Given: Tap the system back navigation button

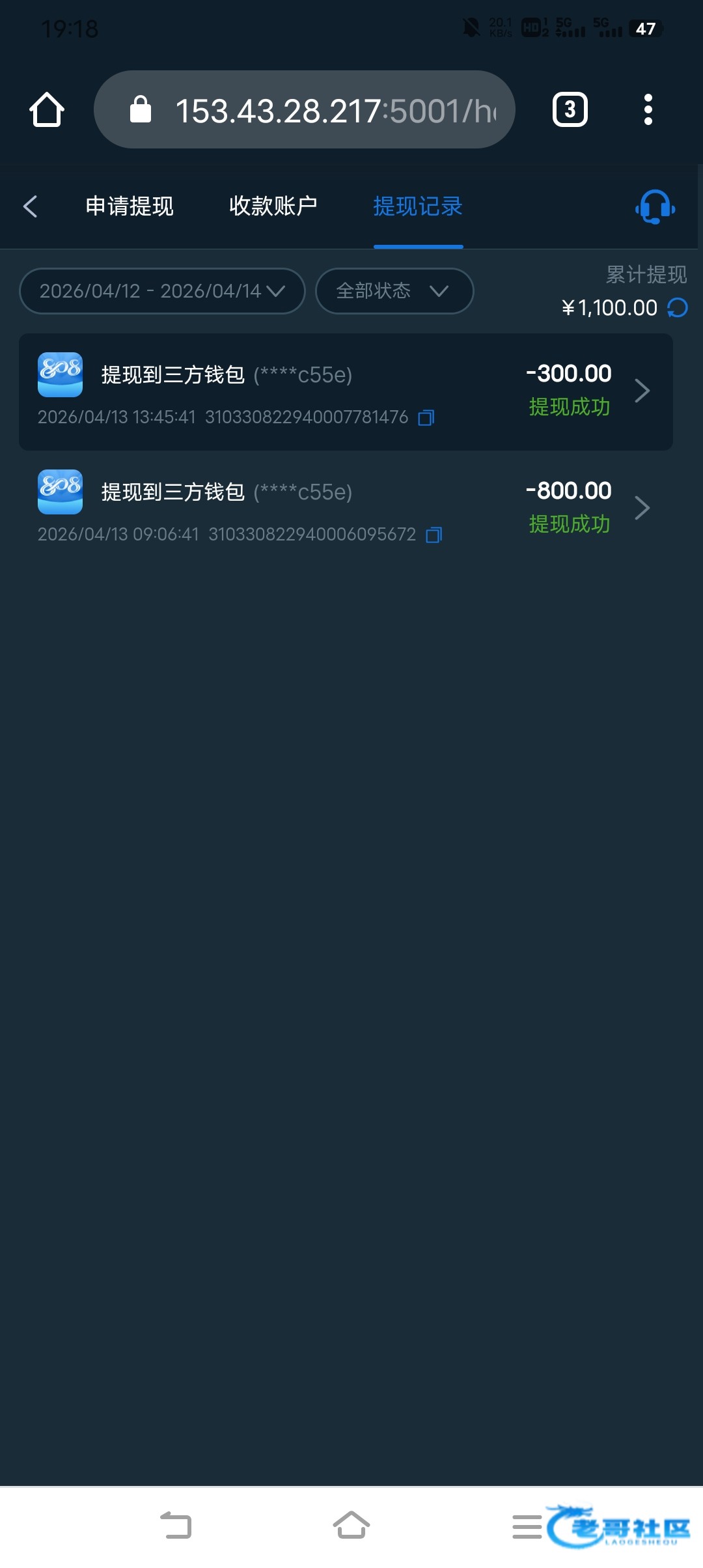Looking at the screenshot, I should 176,1526.
